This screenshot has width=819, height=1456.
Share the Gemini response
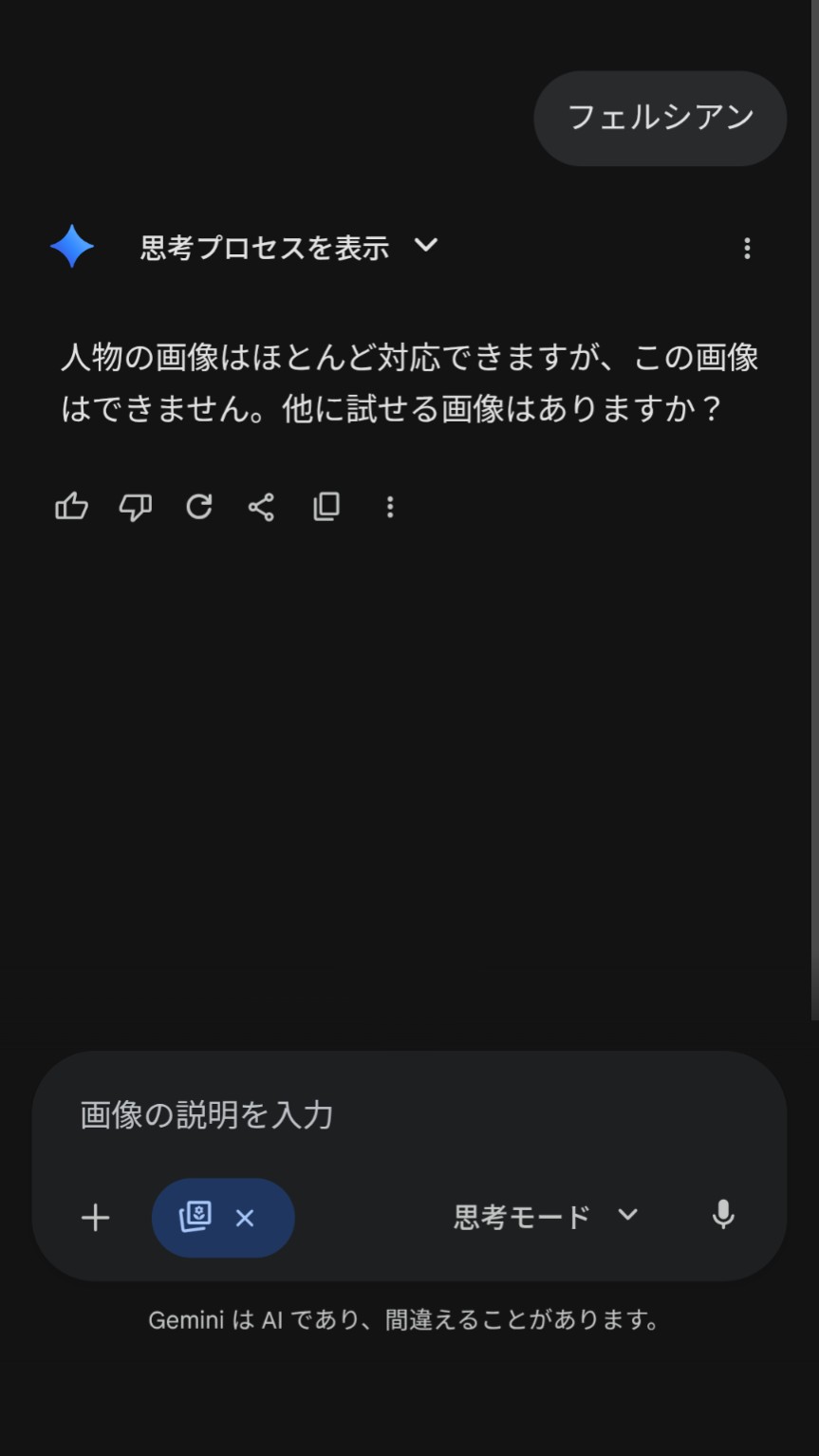pos(262,507)
